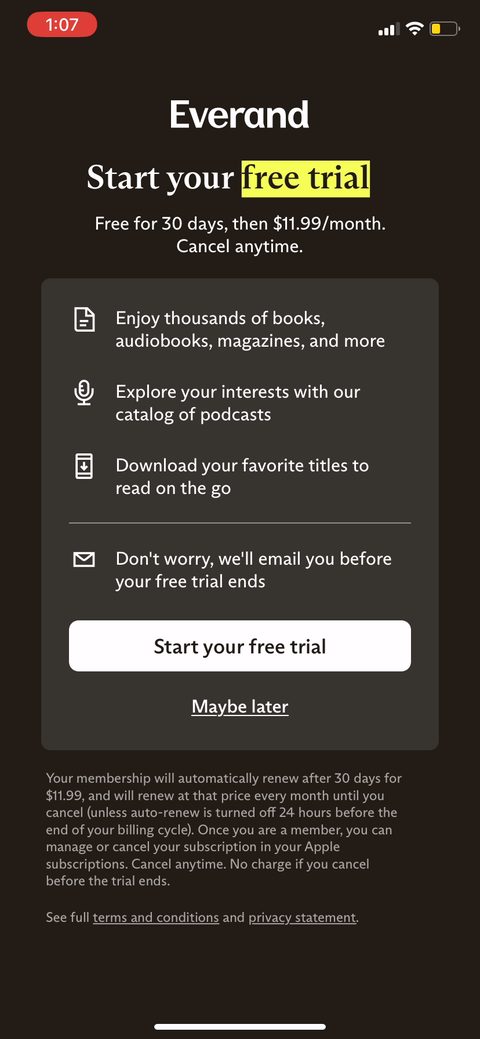Open the terms and conditions link

156,918
